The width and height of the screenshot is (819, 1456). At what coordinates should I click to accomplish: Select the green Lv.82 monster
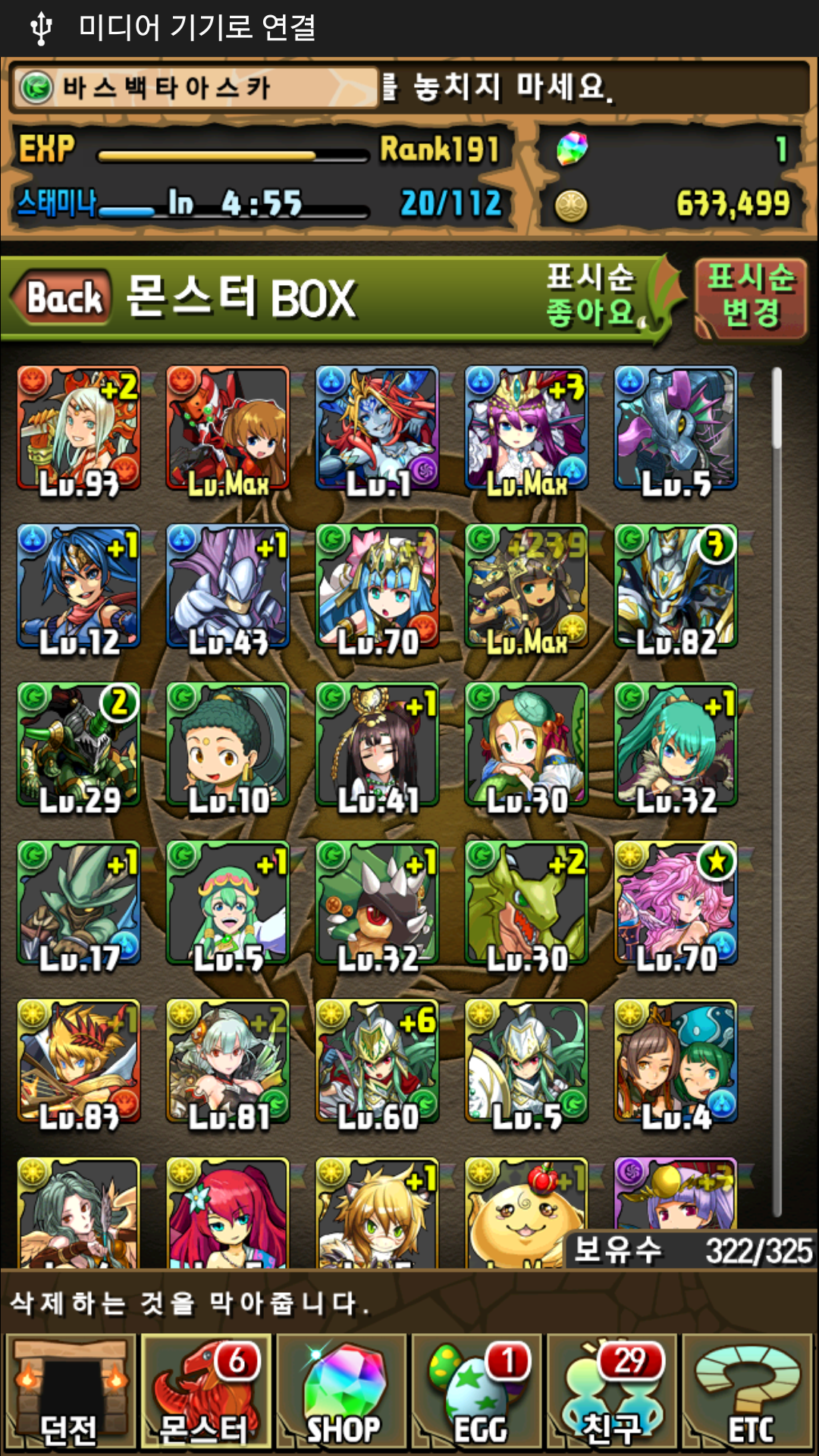tap(676, 588)
